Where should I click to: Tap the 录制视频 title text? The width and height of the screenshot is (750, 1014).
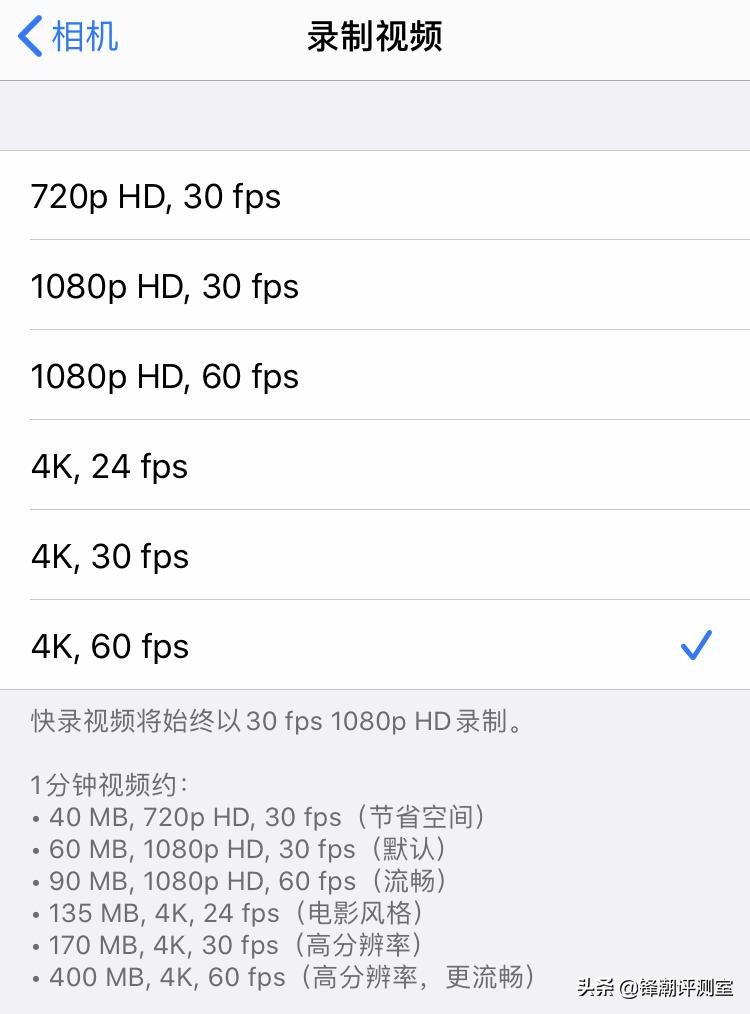pyautogui.click(x=374, y=36)
